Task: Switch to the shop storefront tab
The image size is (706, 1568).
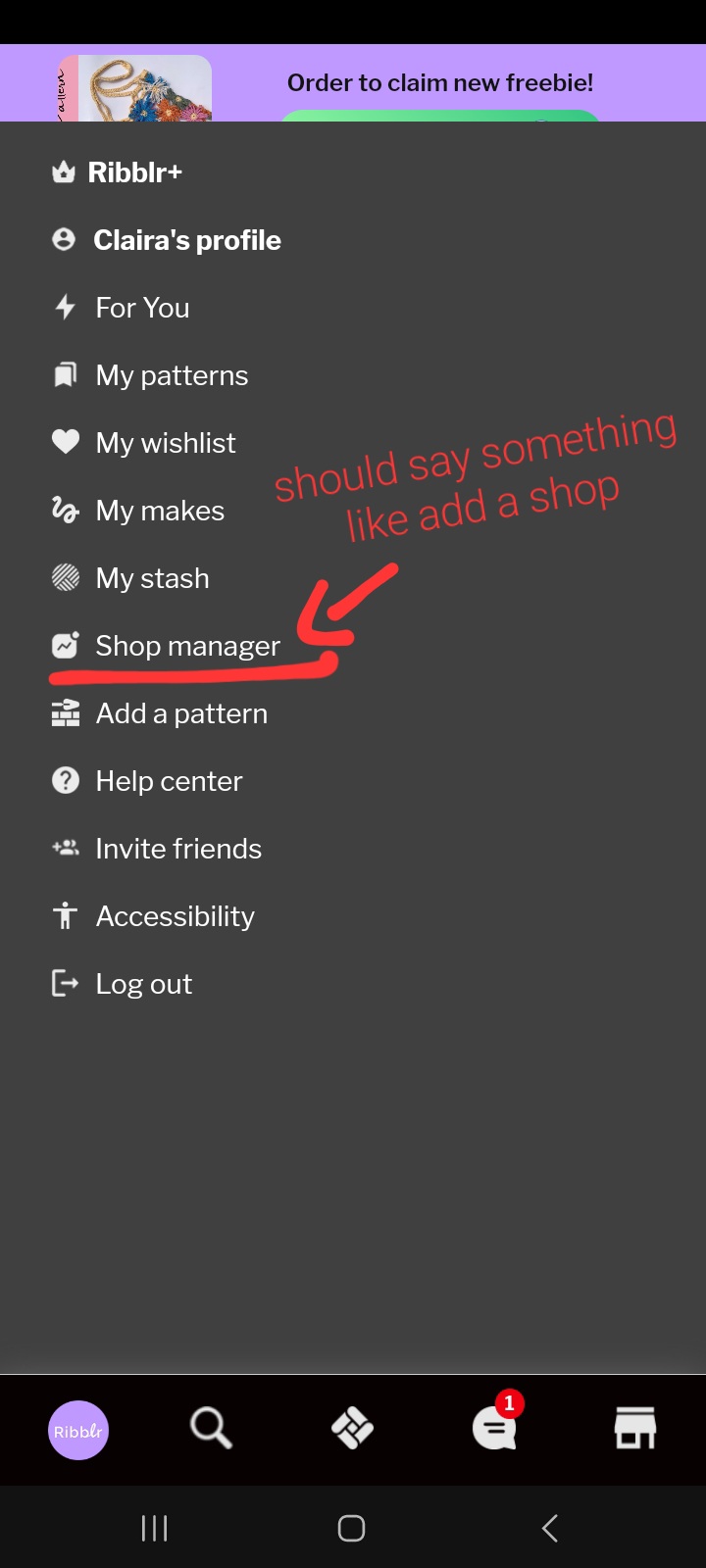Action: pyautogui.click(x=635, y=1428)
